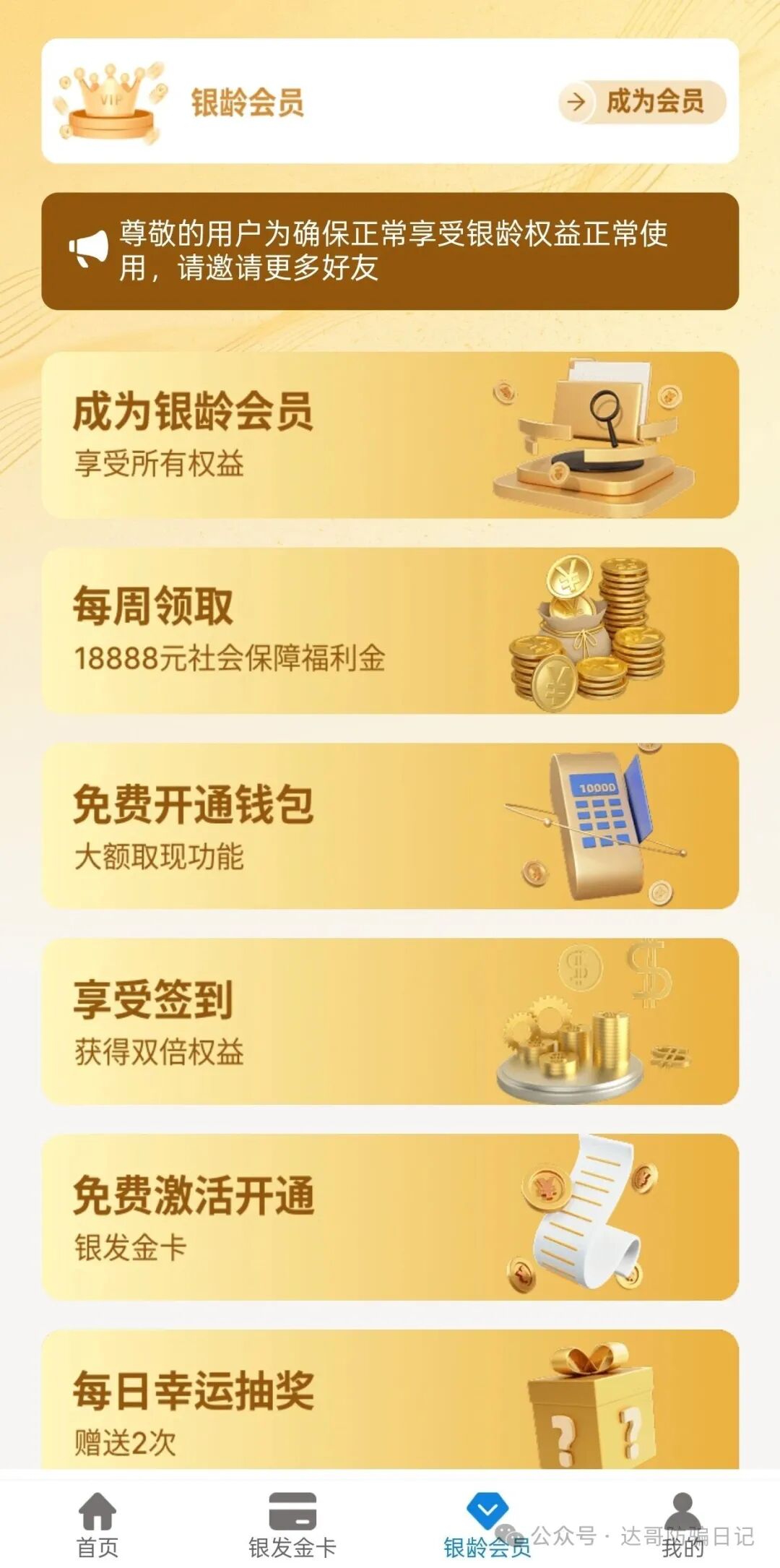
Task: Open the 免费激活开通 银发金卡 card
Action: (390, 1217)
